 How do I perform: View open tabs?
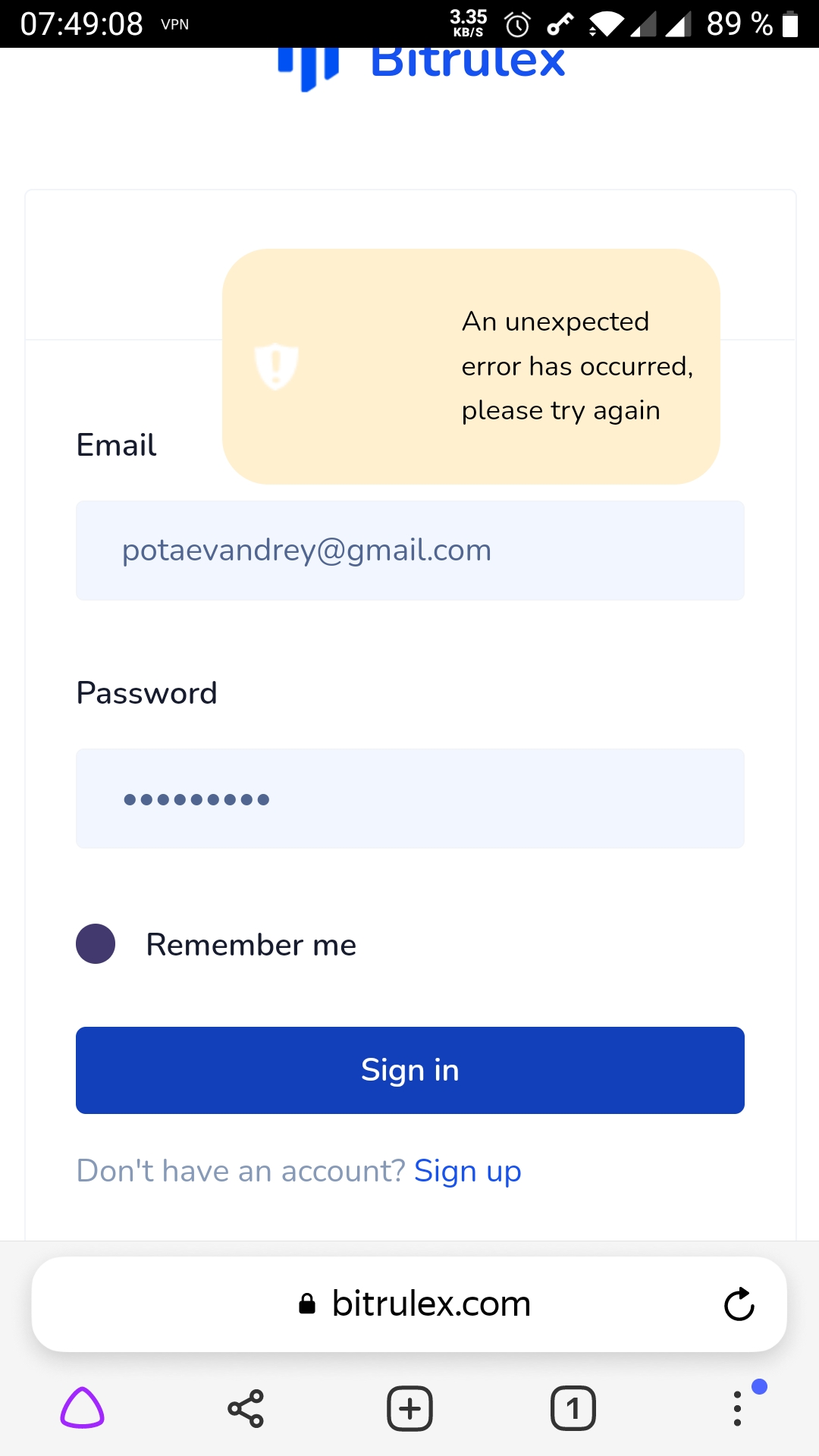click(573, 1409)
